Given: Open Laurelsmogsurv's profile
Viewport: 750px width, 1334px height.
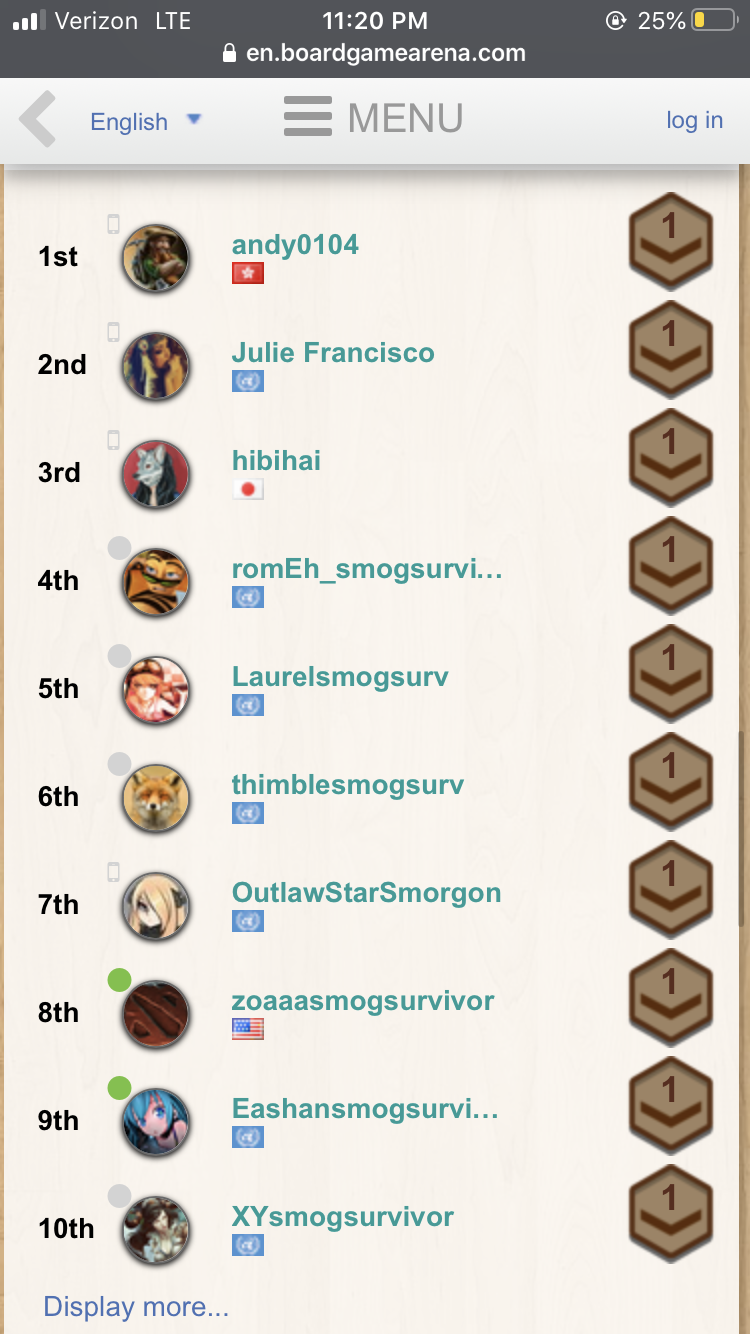Looking at the screenshot, I should tap(340, 677).
